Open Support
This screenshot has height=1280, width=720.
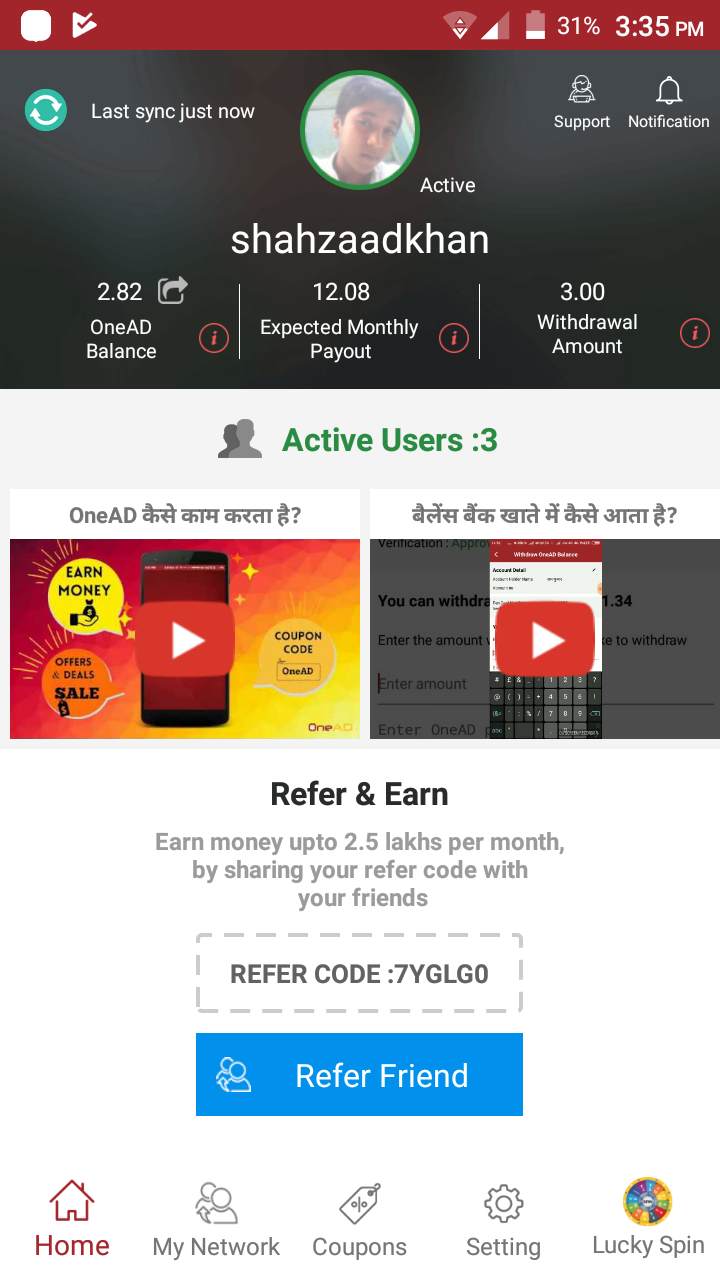coord(582,102)
